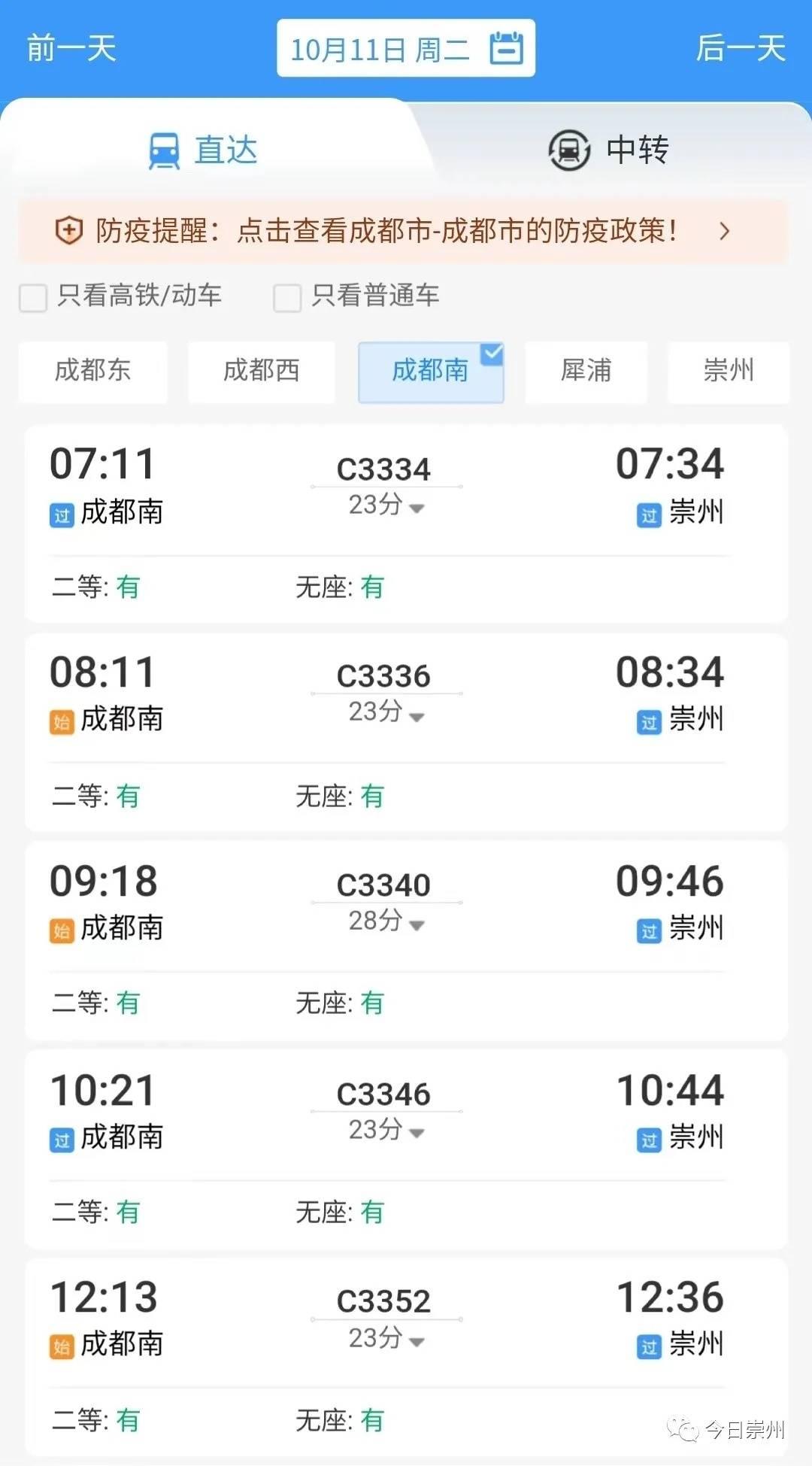
Task: Open train C3352 departing 12:13
Action: click(x=406, y=1358)
